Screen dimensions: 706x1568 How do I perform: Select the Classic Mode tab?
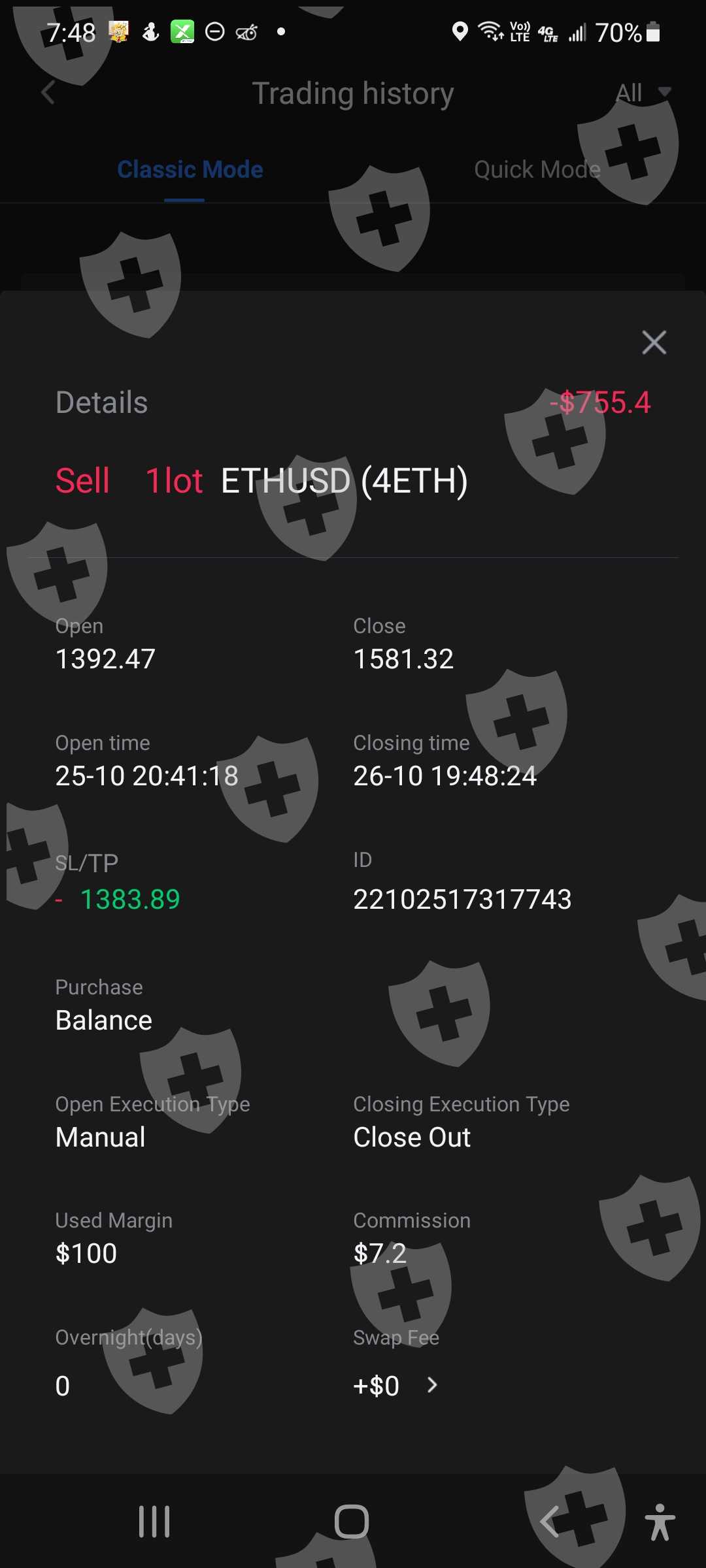tap(190, 170)
